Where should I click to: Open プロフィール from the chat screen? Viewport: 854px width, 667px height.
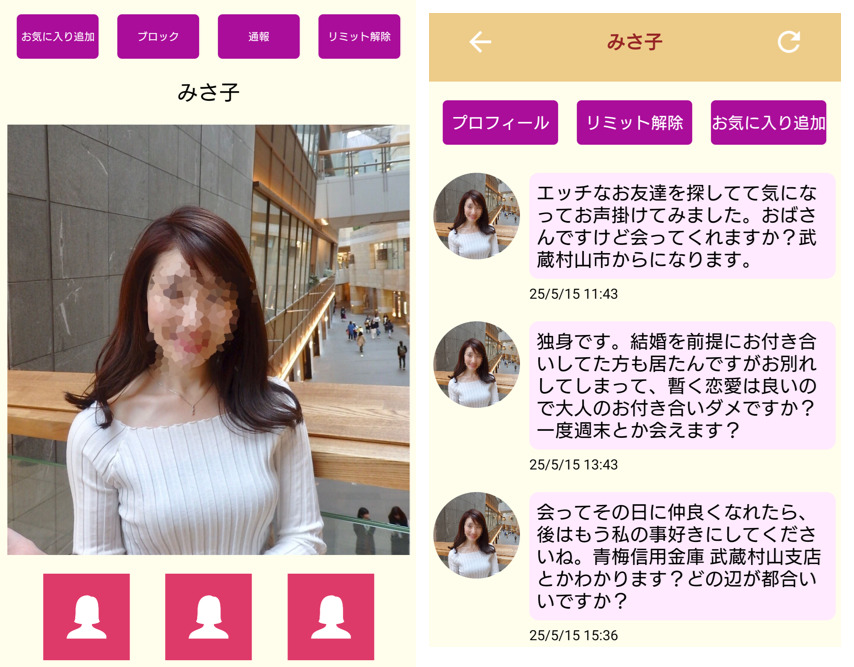[x=500, y=123]
